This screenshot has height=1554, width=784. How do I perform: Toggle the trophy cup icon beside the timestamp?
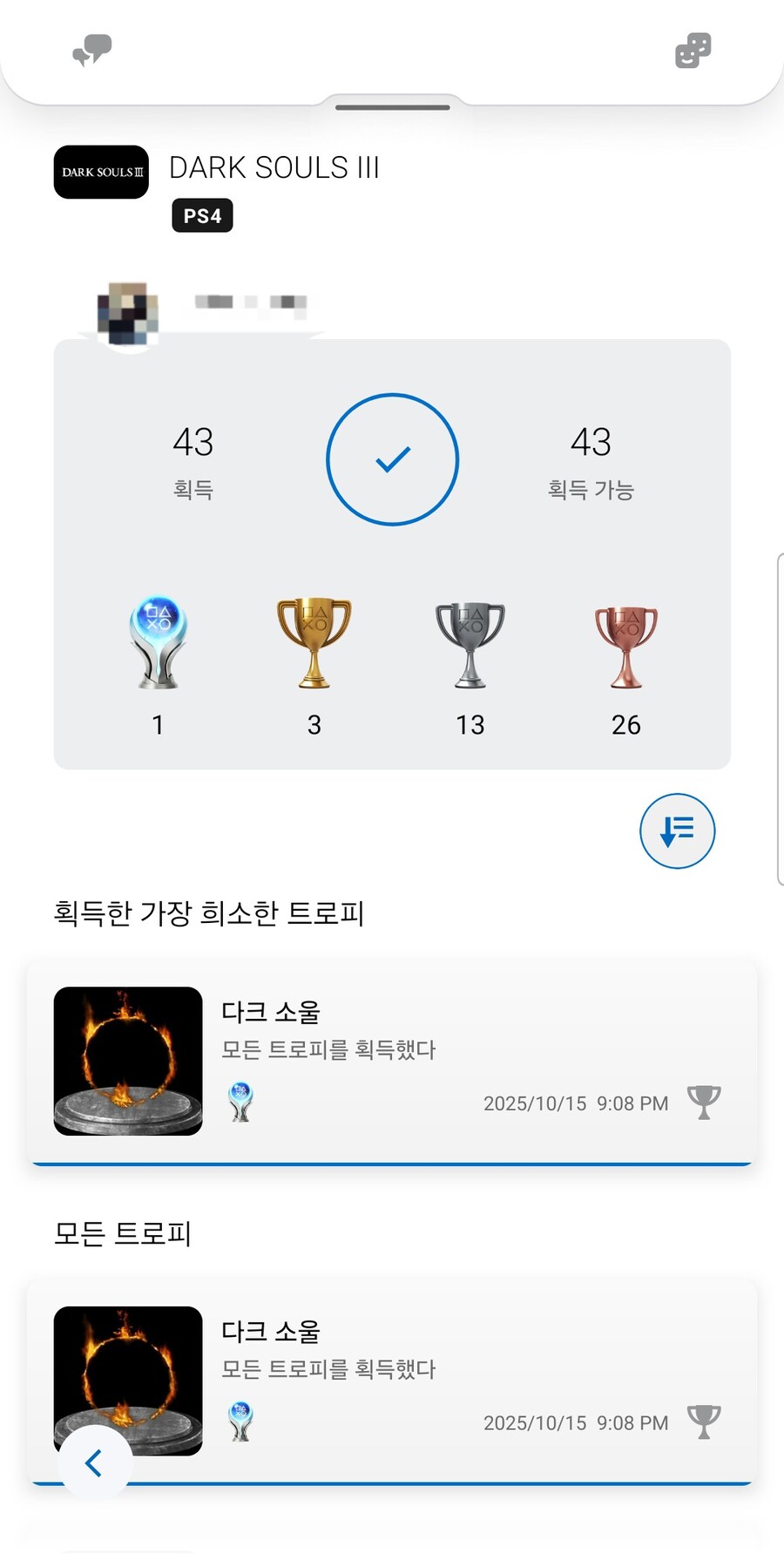703,1102
